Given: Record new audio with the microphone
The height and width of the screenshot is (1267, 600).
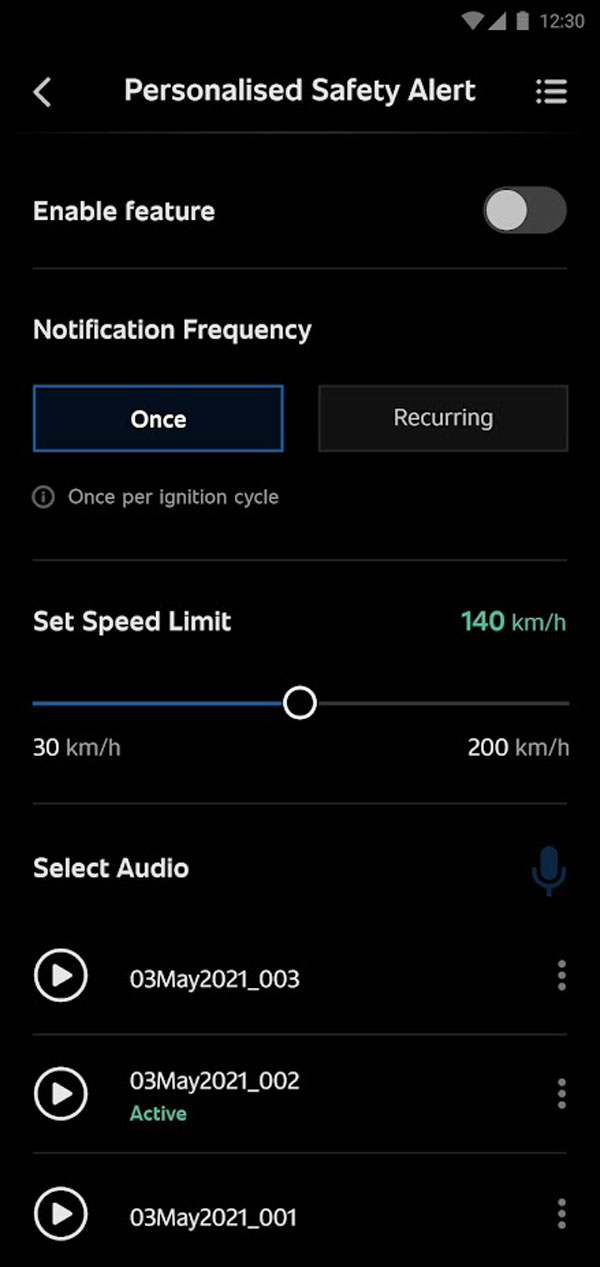Looking at the screenshot, I should [x=548, y=870].
